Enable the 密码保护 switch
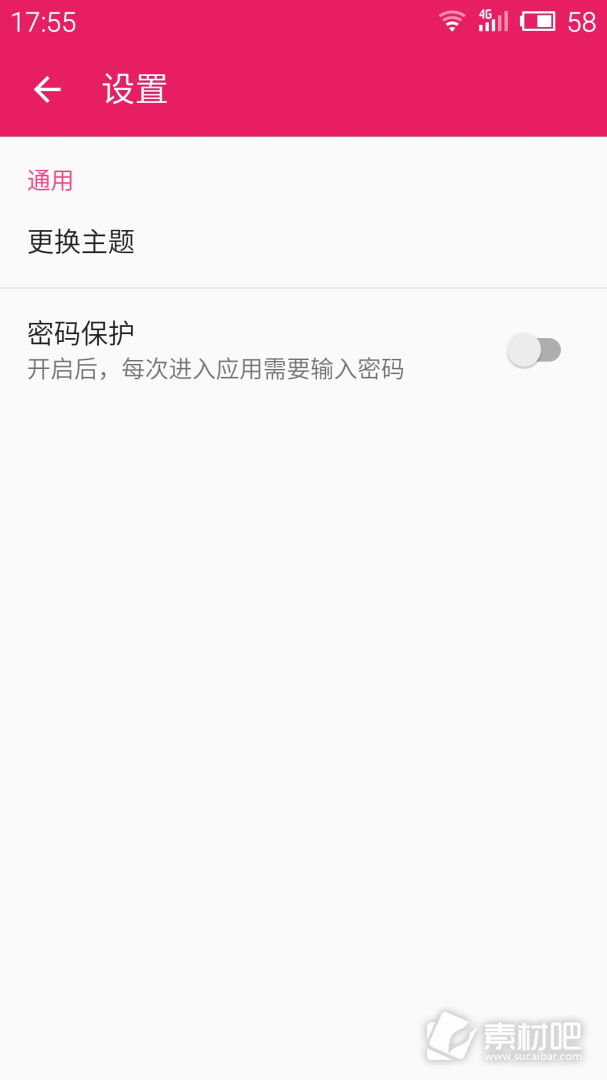This screenshot has height=1080, width=607. 534,350
